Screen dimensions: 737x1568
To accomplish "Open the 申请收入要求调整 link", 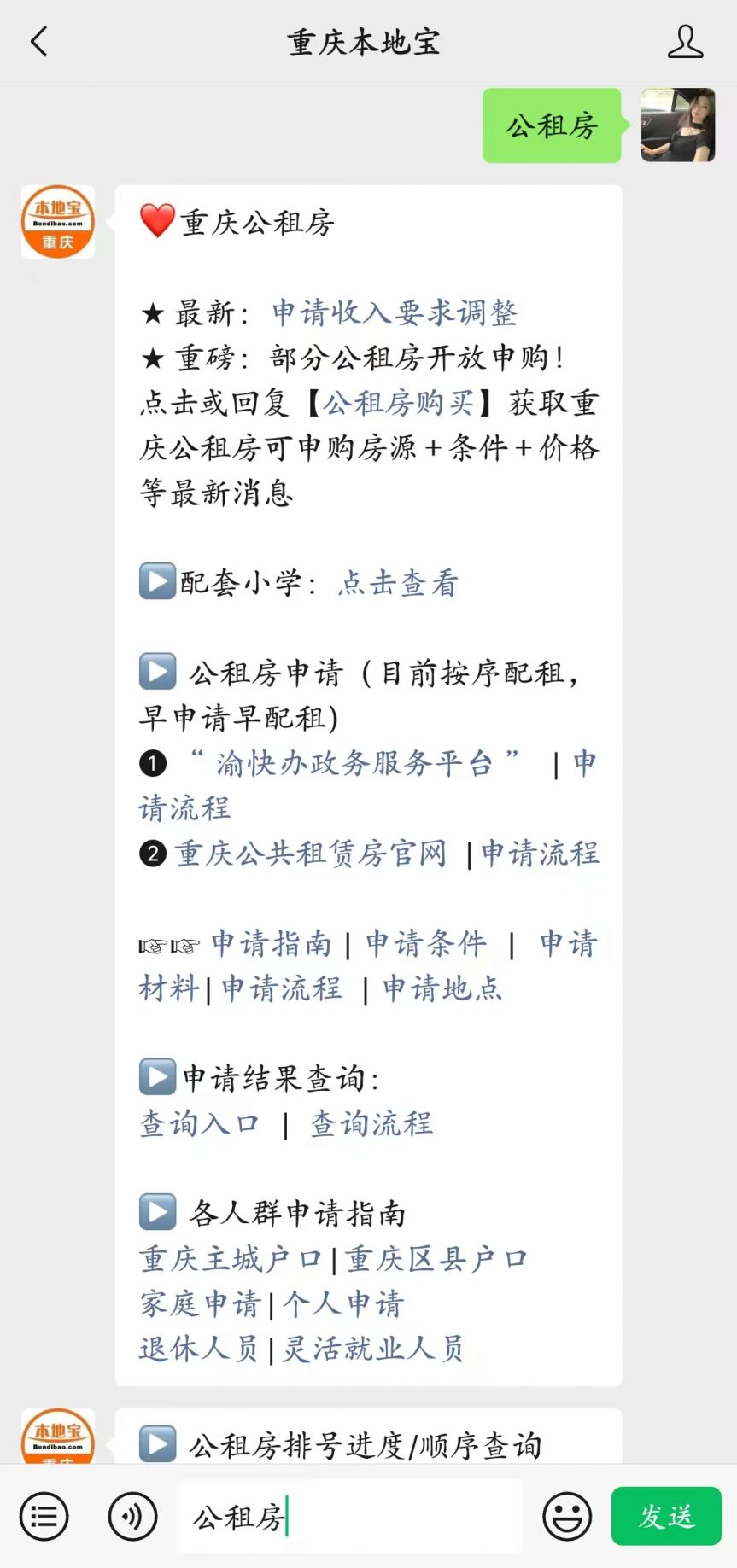I will click(x=395, y=312).
